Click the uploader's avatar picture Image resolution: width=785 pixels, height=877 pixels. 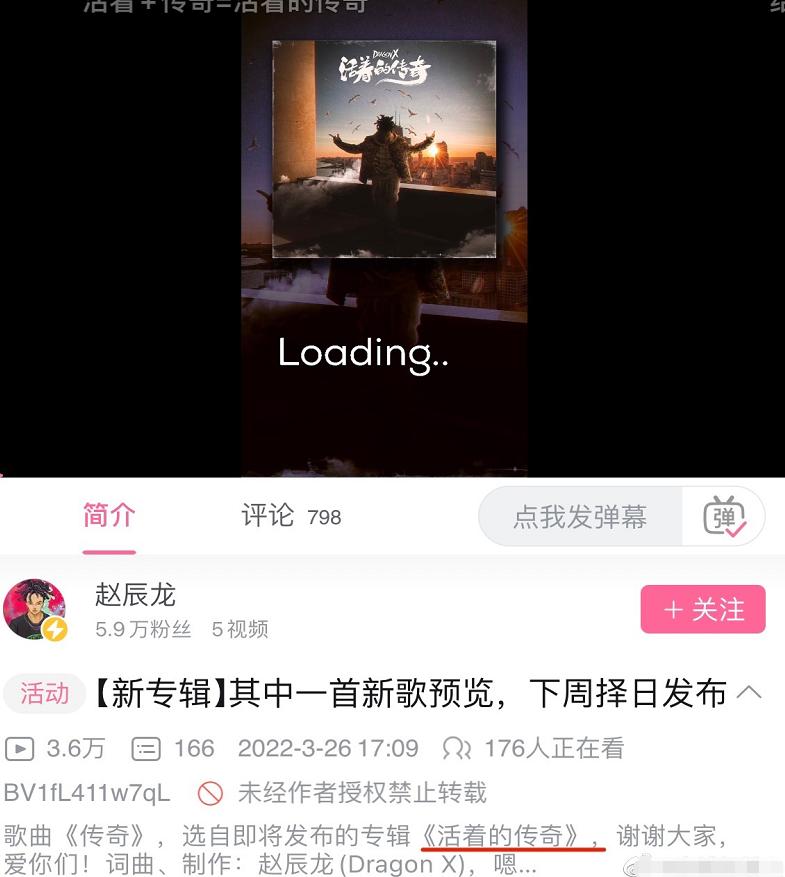click(36, 609)
